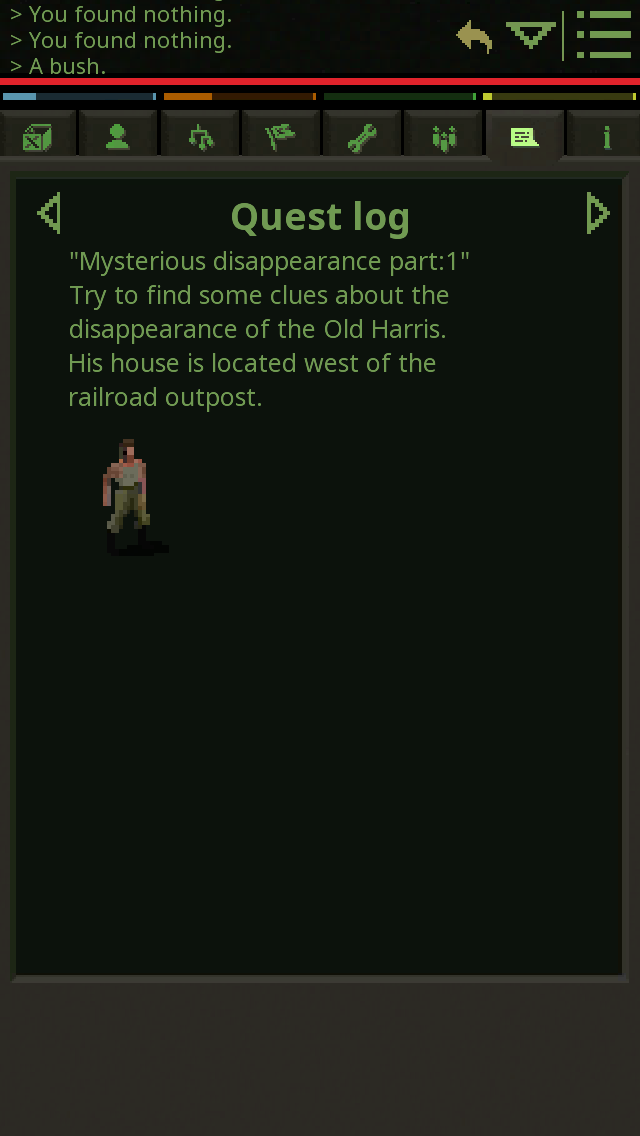Open the main menu list icon
Viewport: 640px width, 1136px height.
point(604,35)
